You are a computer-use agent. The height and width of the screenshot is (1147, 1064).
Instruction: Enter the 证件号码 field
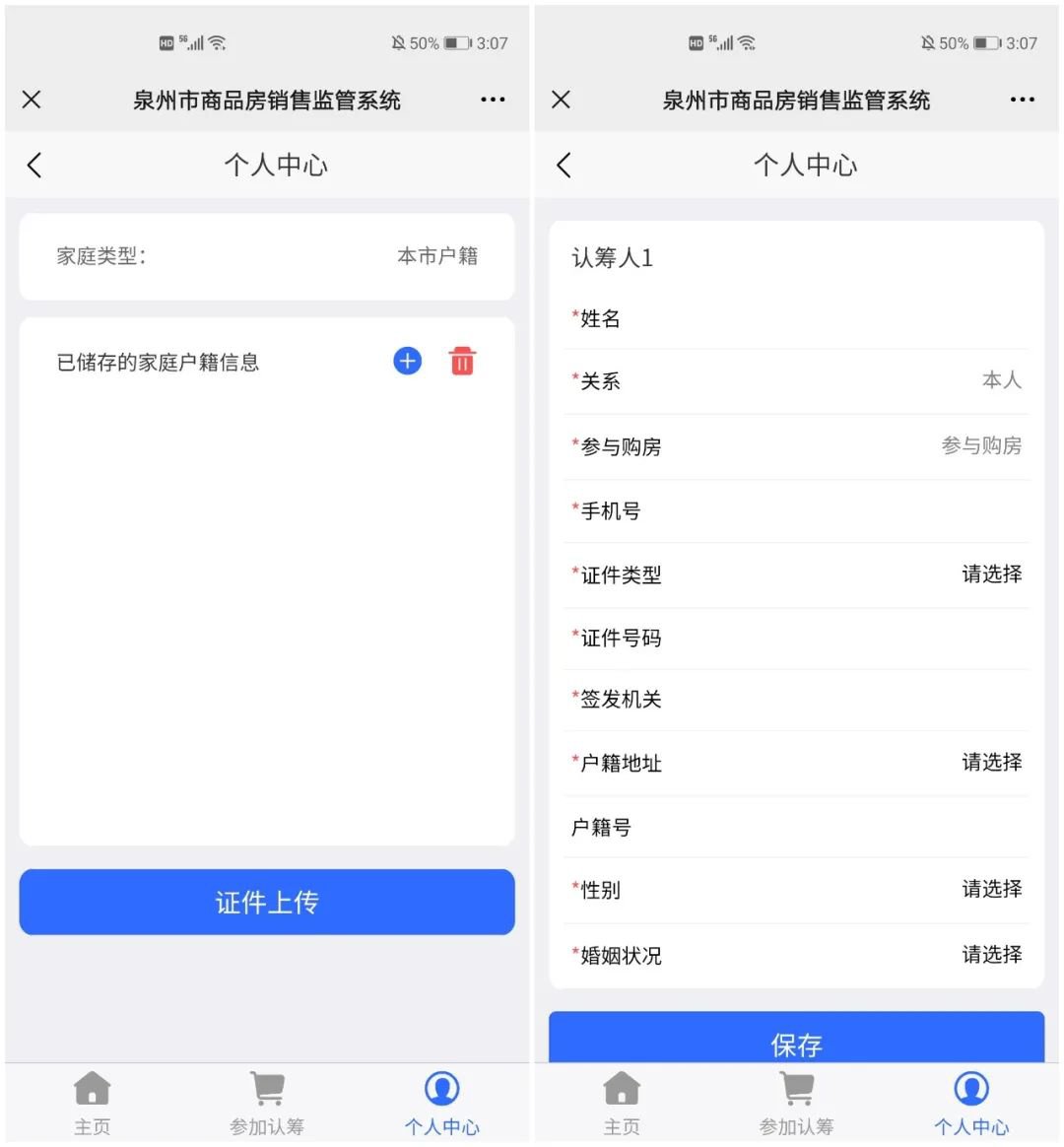click(x=837, y=639)
